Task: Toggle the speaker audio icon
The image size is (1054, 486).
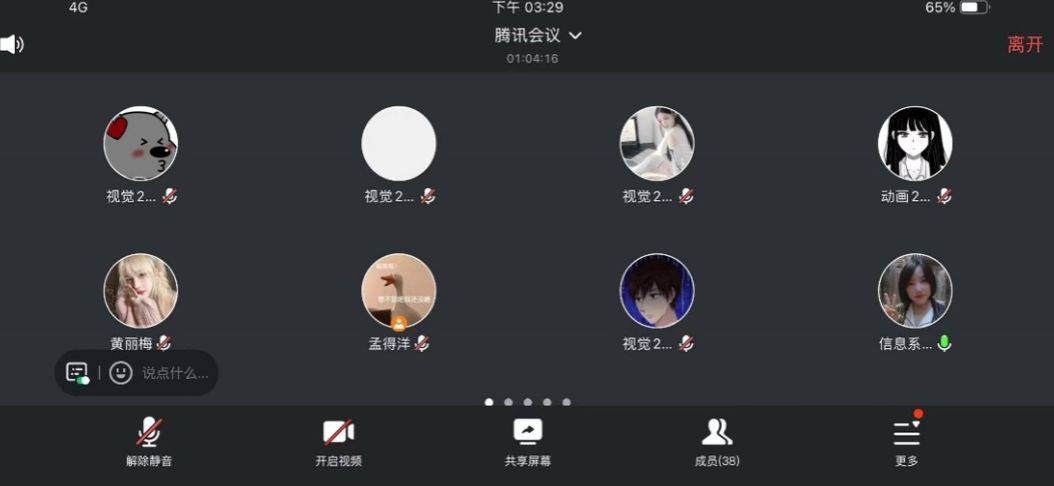Action: [x=12, y=44]
